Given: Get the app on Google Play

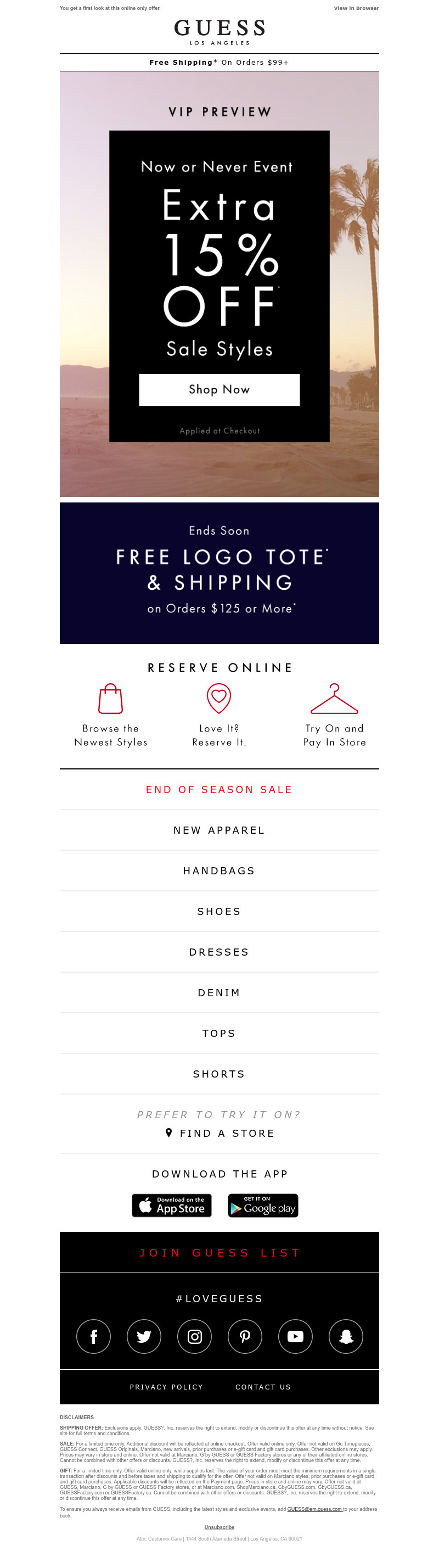Looking at the screenshot, I should pyautogui.click(x=263, y=1205).
